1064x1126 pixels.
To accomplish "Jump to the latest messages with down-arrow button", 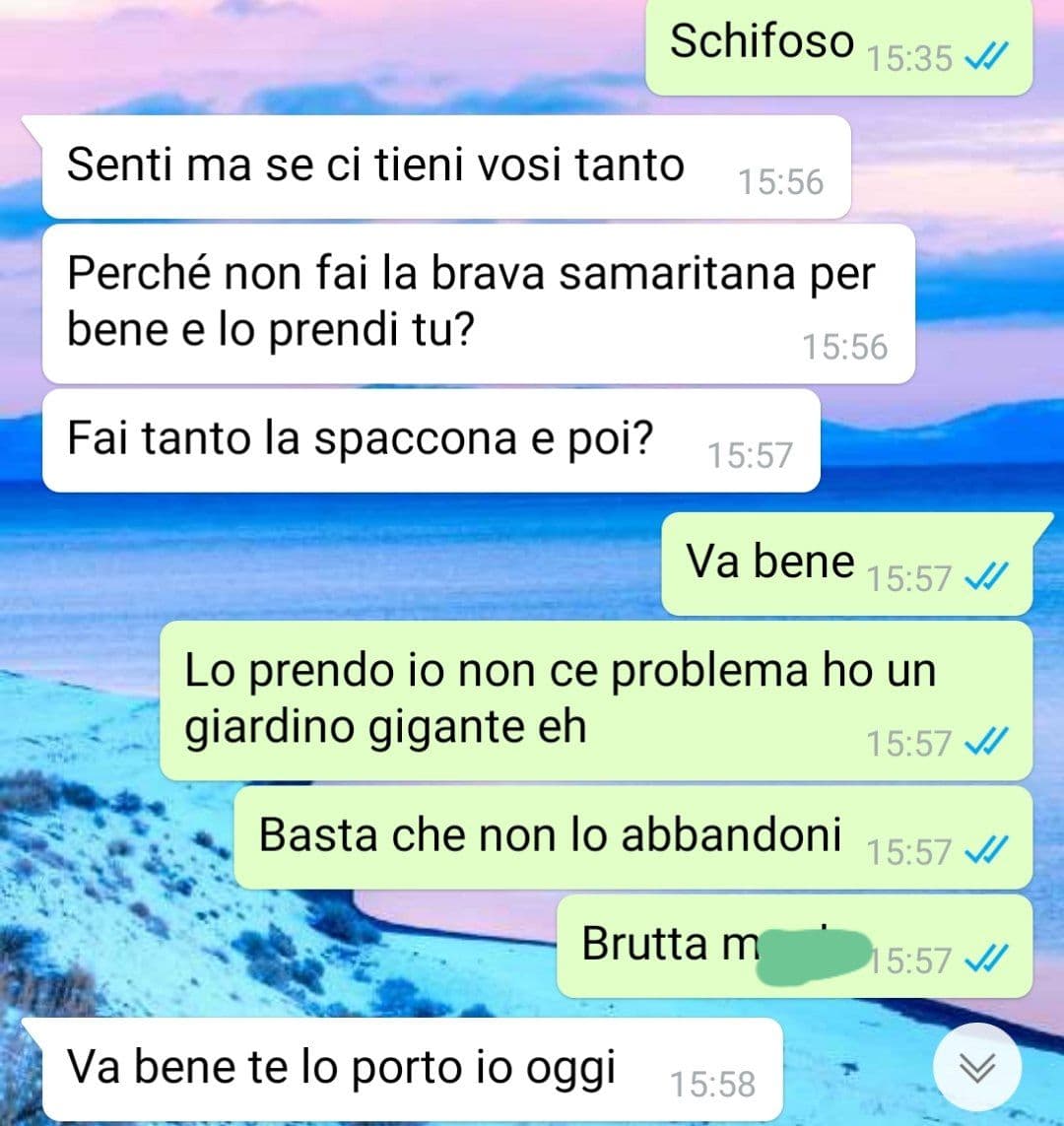I will [975, 1068].
